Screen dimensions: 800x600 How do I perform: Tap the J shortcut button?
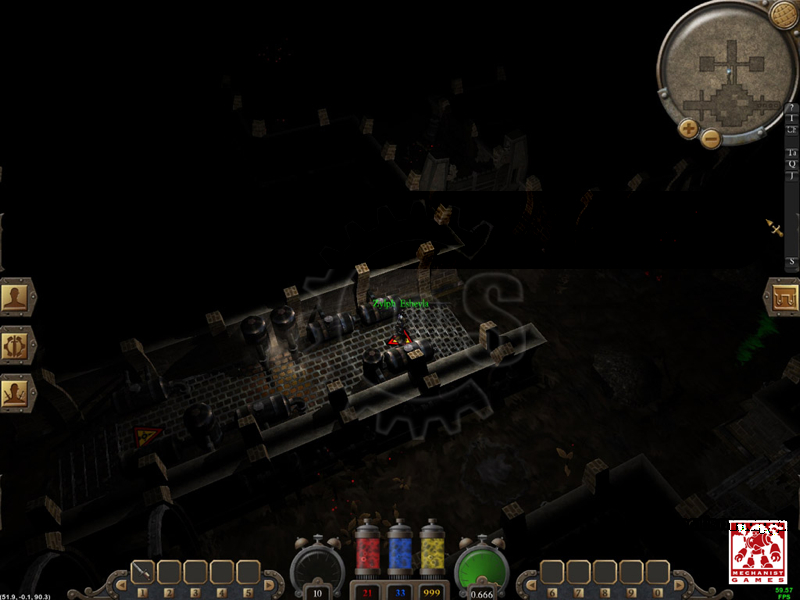pyautogui.click(x=791, y=176)
